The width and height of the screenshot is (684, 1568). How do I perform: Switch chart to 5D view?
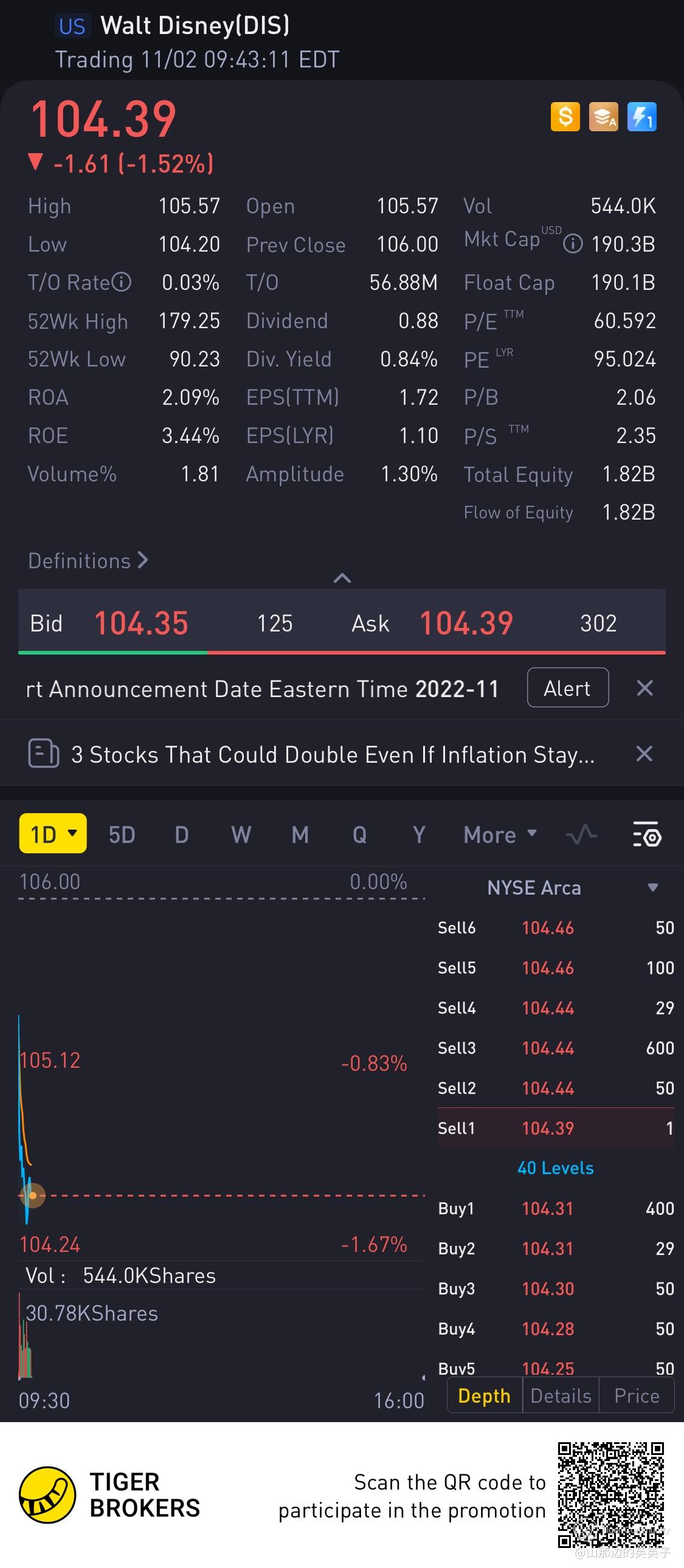[x=122, y=835]
